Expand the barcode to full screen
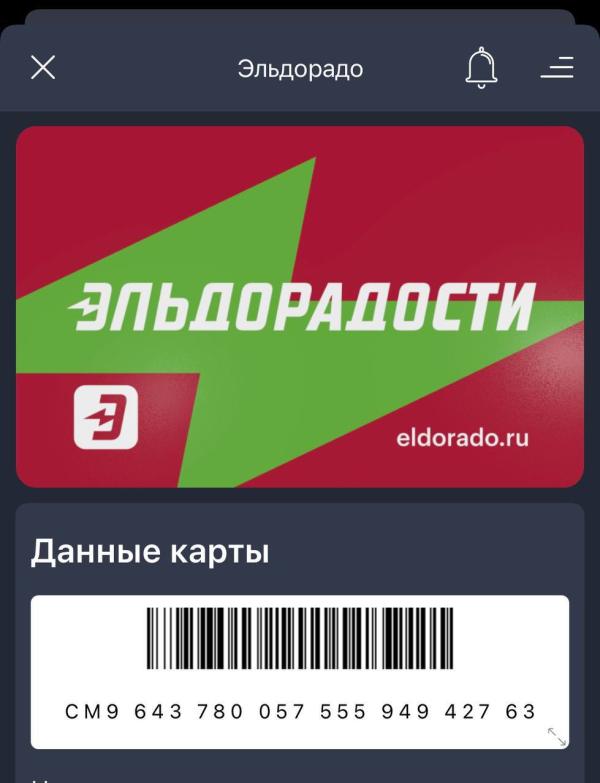 click(557, 737)
